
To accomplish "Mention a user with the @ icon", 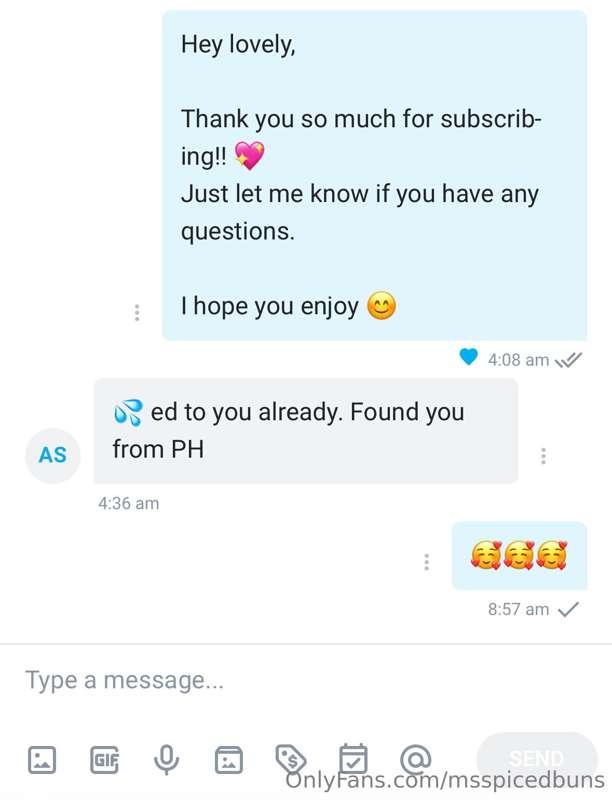I will (415, 759).
